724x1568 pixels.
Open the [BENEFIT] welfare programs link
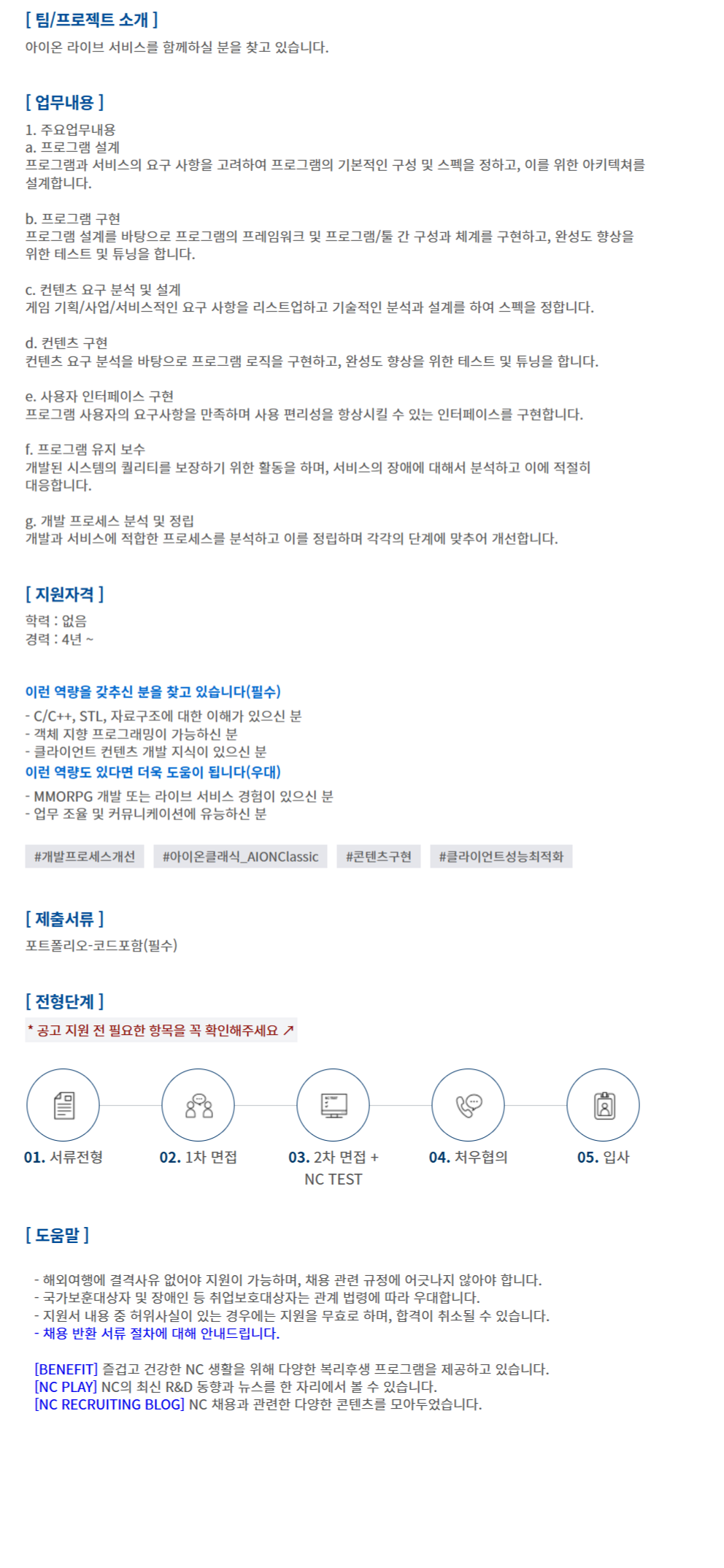66,1369
